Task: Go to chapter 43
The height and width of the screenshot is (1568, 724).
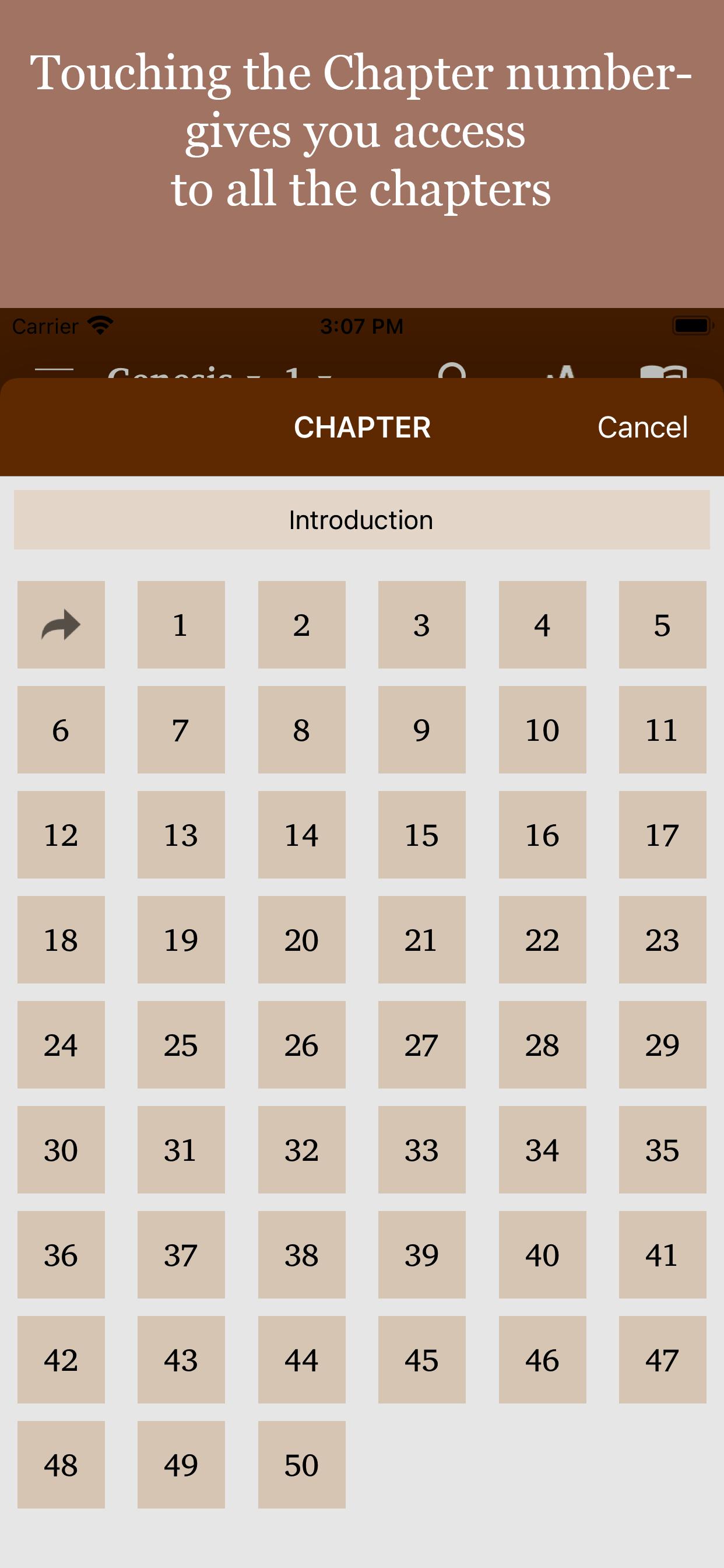Action: pyautogui.click(x=181, y=1360)
